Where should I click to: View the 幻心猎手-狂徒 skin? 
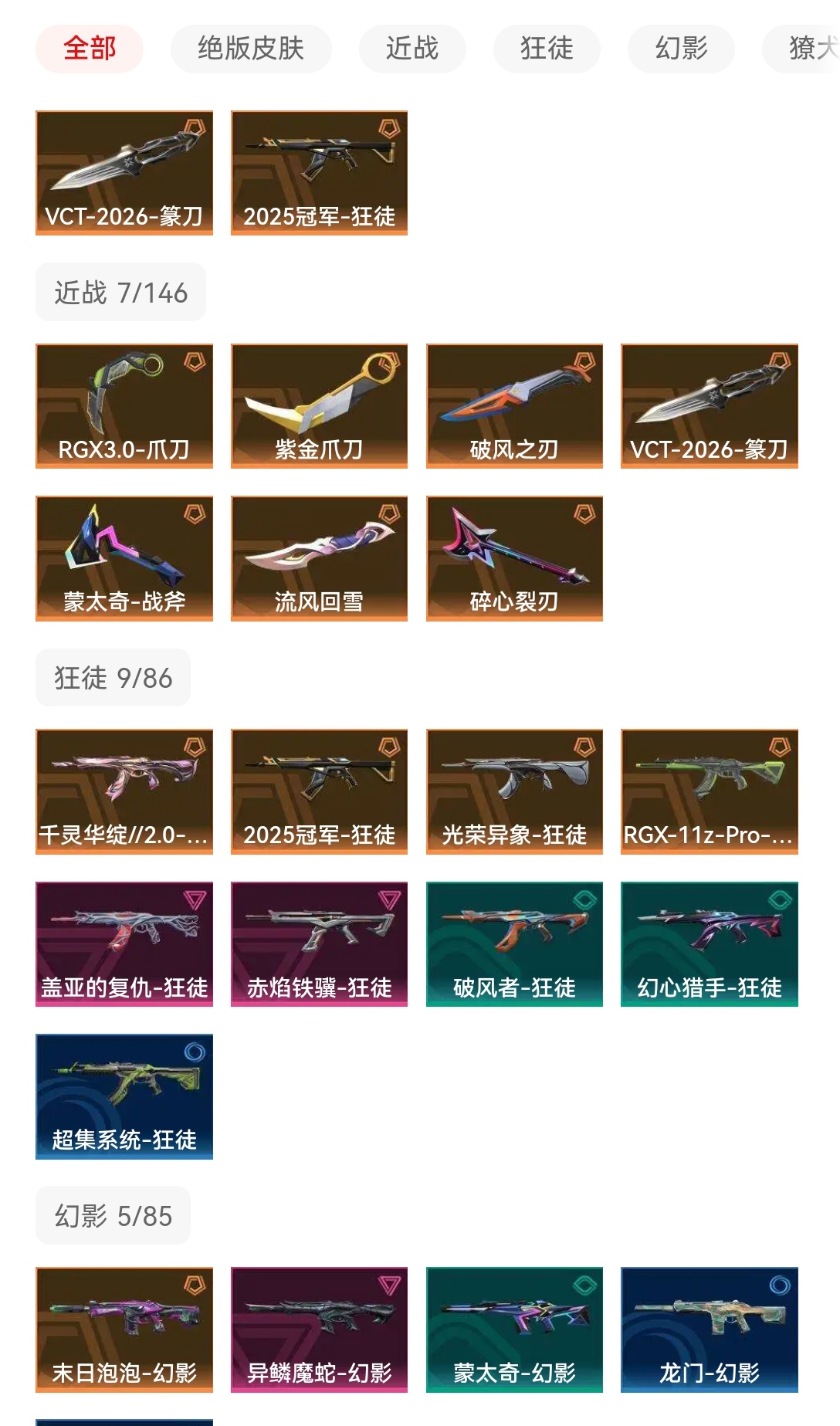point(710,944)
